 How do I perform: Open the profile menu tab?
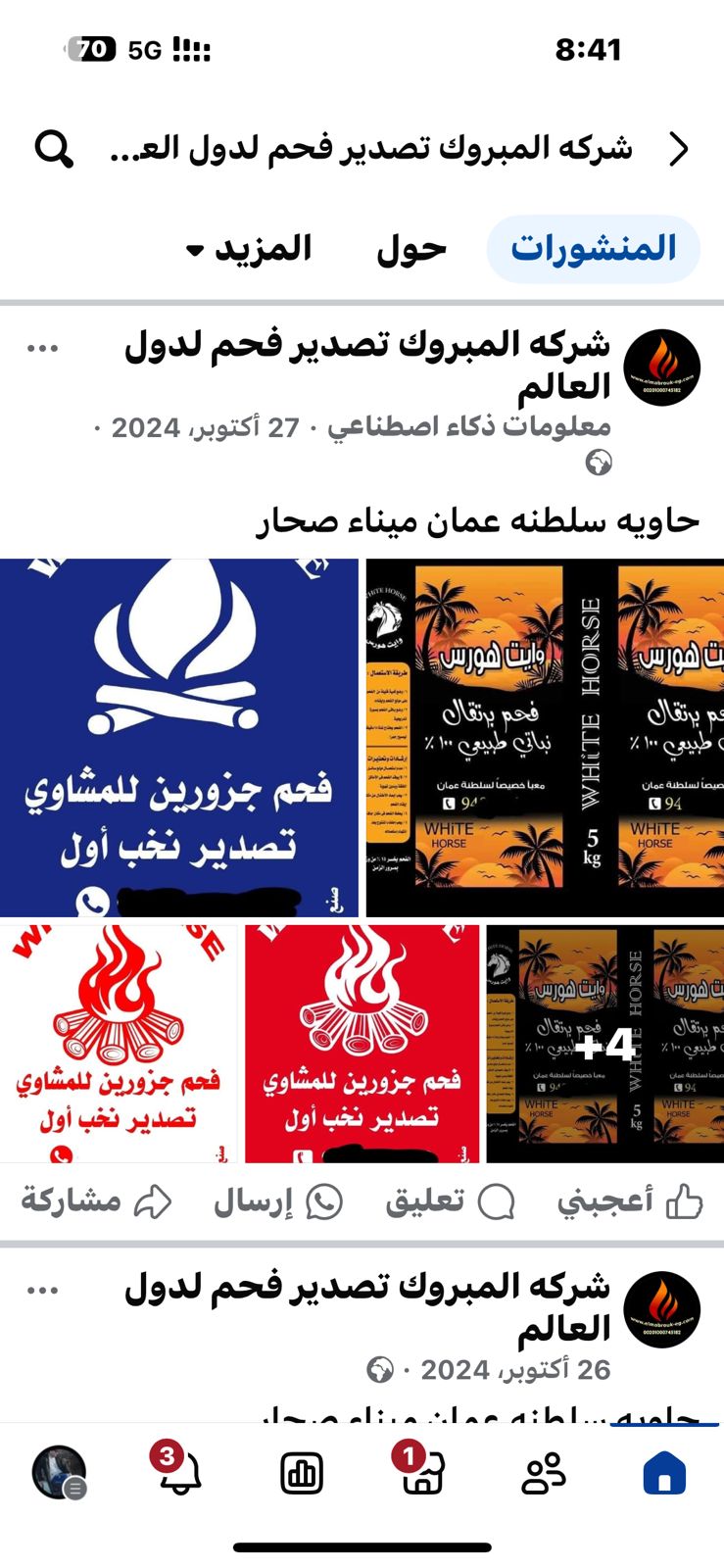60,1472
